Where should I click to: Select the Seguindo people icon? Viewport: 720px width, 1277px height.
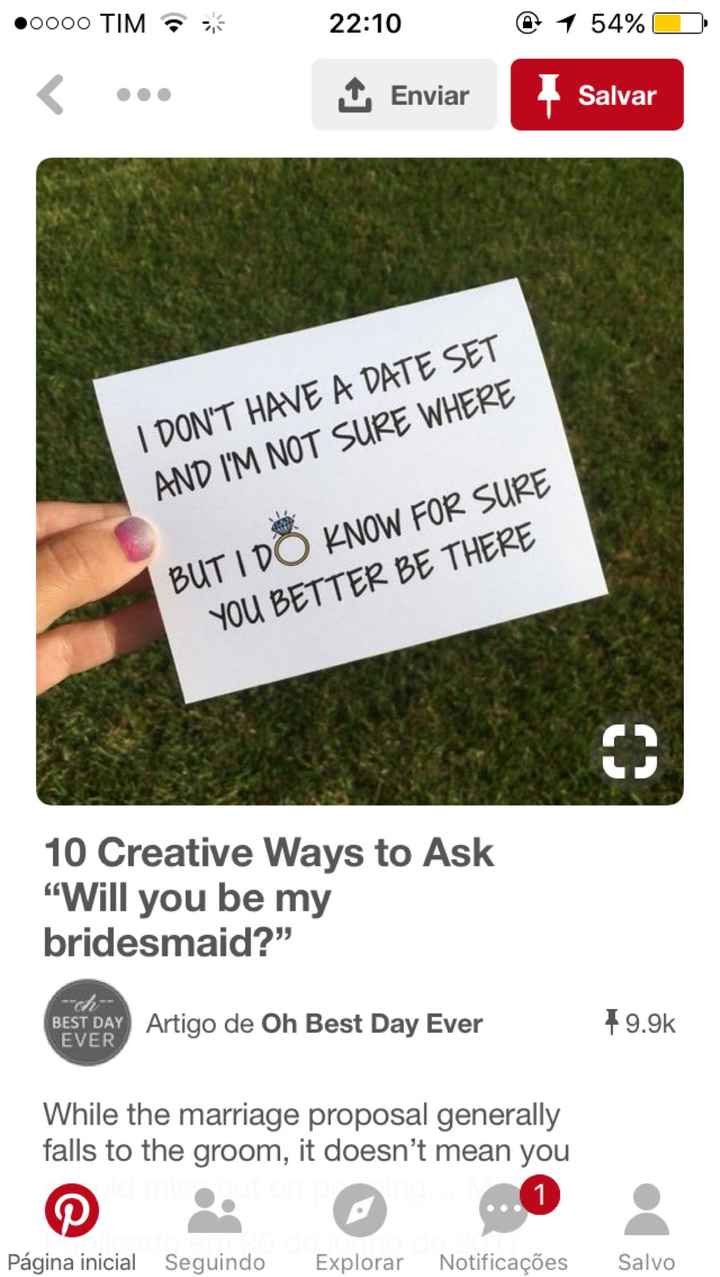pyautogui.click(x=215, y=1211)
